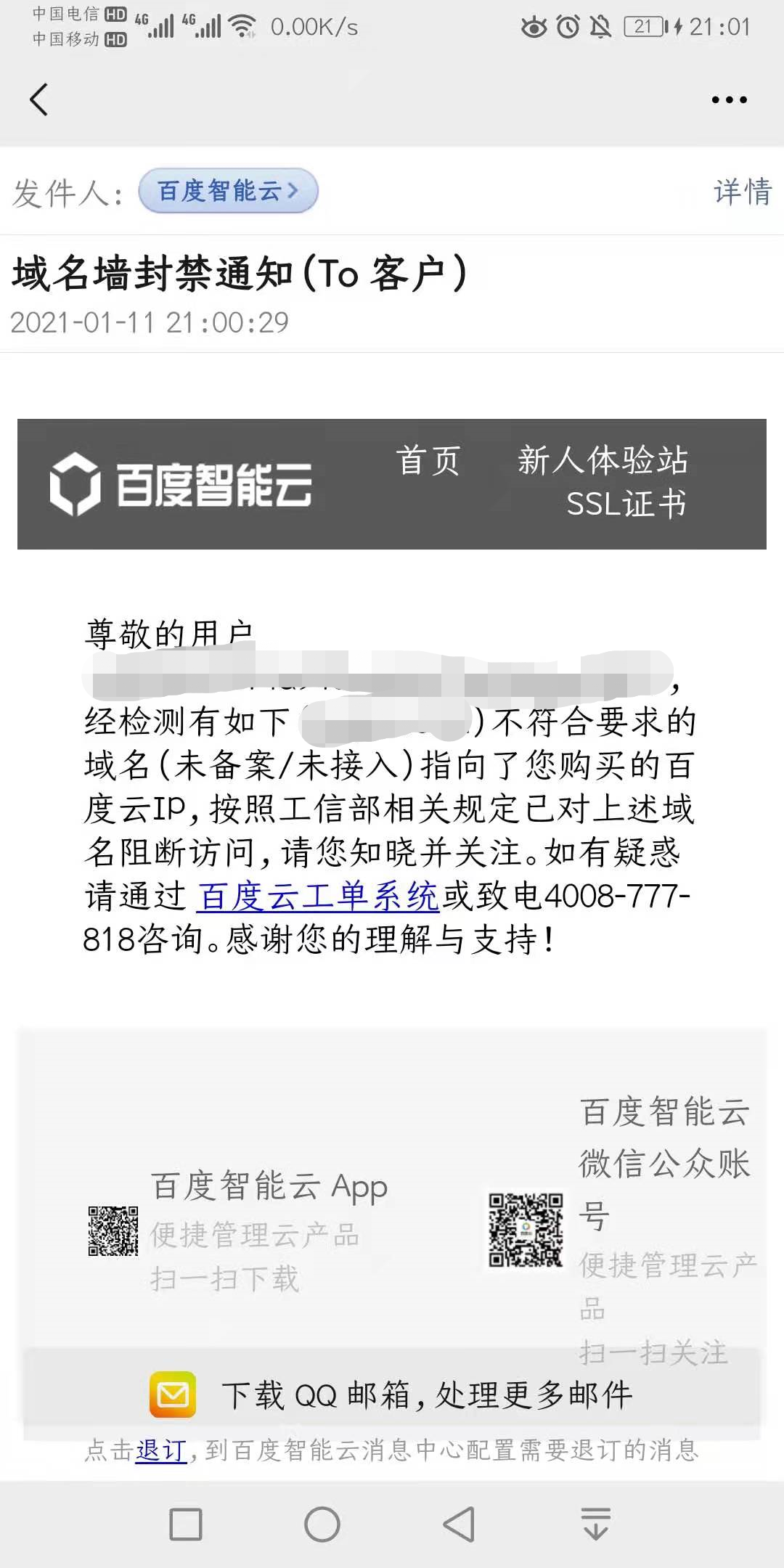Open the SSL证书 link
The width and height of the screenshot is (784, 1568).
[x=626, y=504]
